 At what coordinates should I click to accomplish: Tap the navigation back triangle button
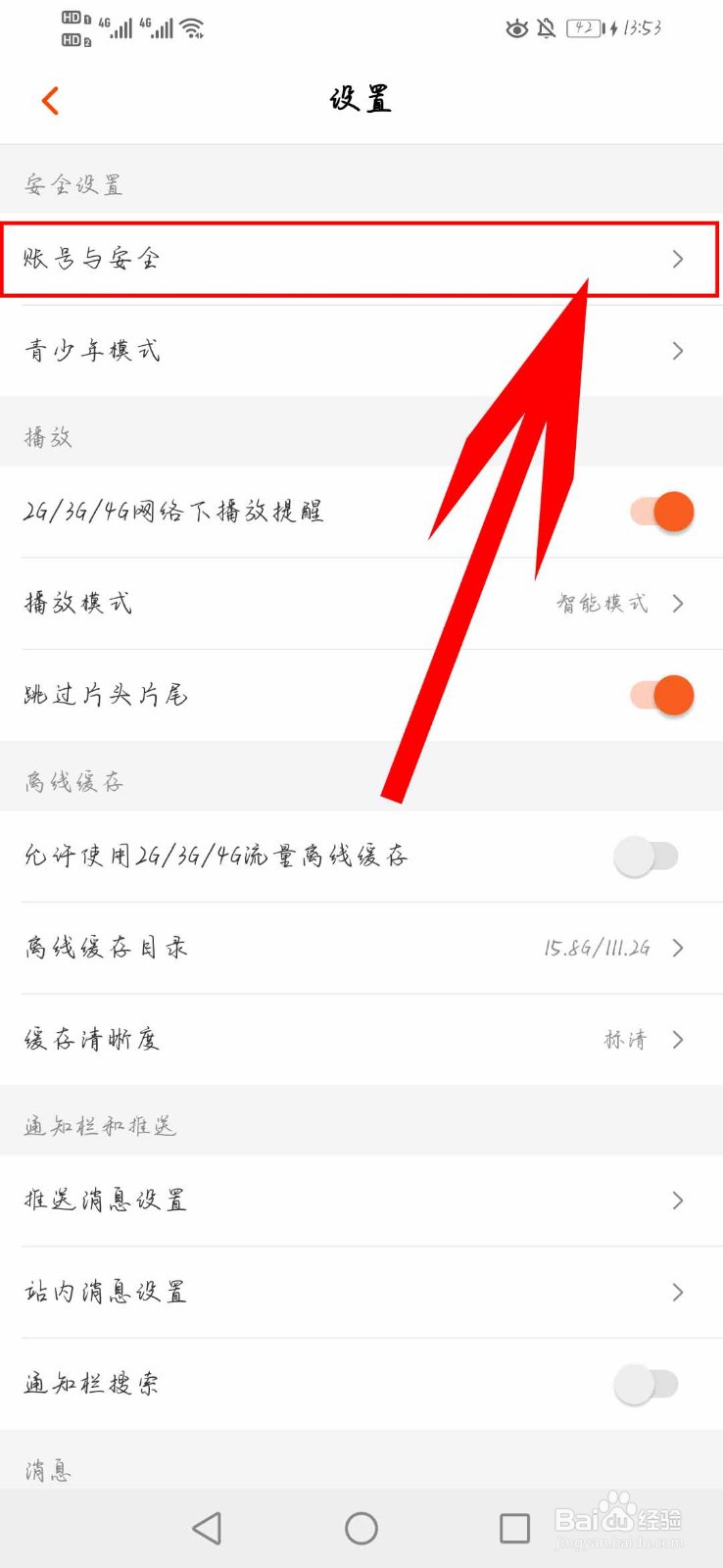pyautogui.click(x=206, y=1527)
